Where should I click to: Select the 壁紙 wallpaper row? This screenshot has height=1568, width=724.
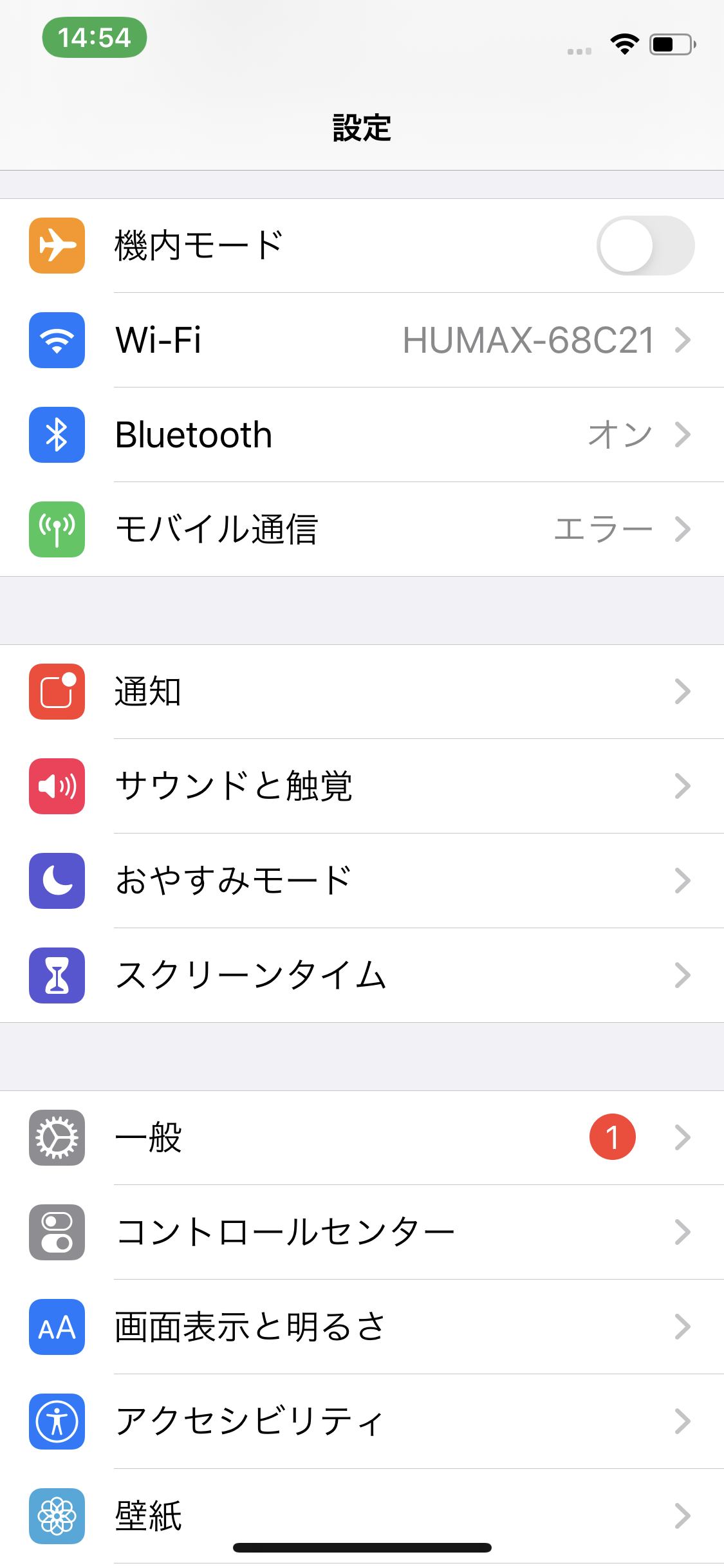[x=362, y=1516]
